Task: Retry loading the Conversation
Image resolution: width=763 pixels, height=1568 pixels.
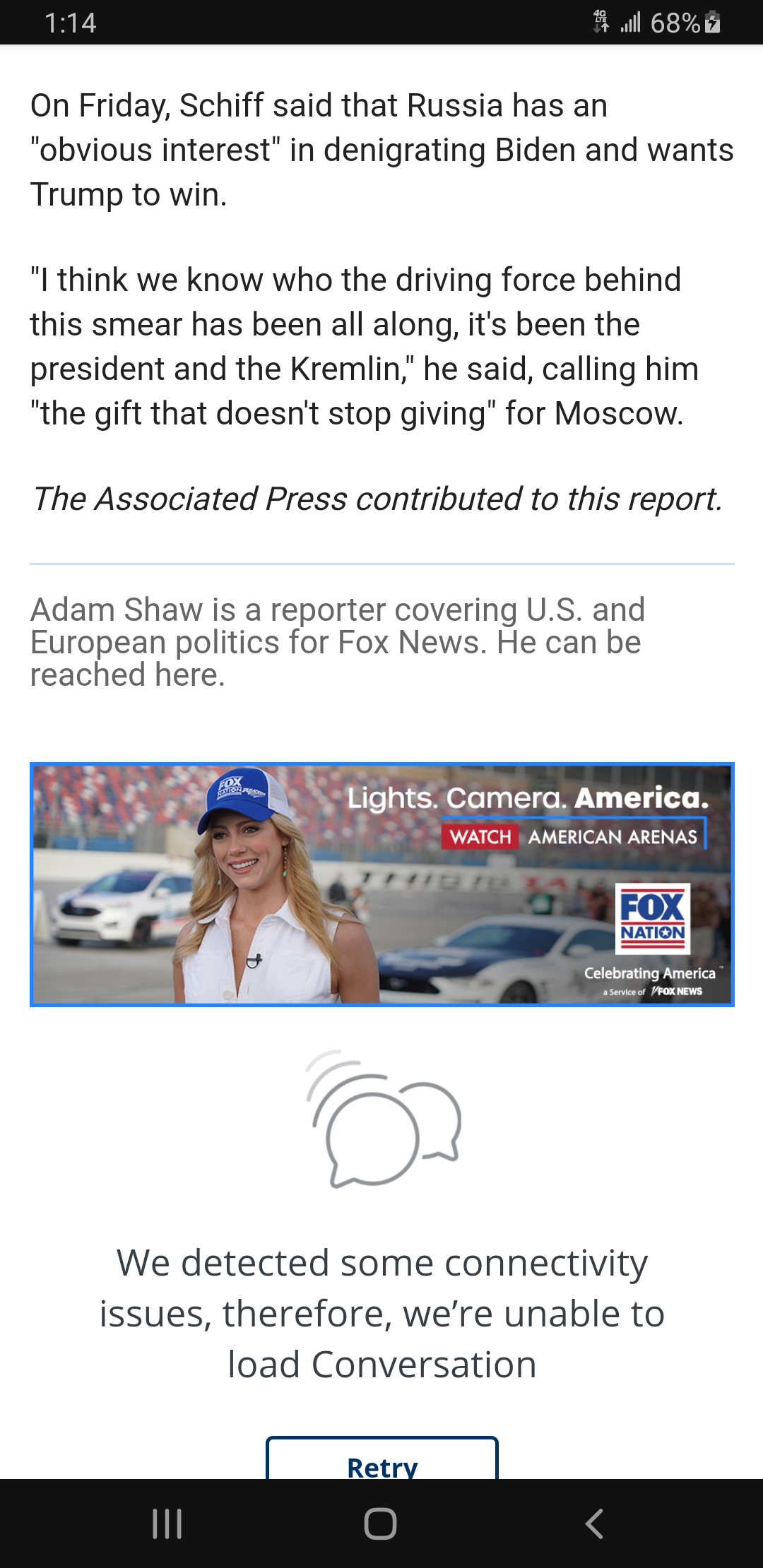Action: tap(382, 1459)
